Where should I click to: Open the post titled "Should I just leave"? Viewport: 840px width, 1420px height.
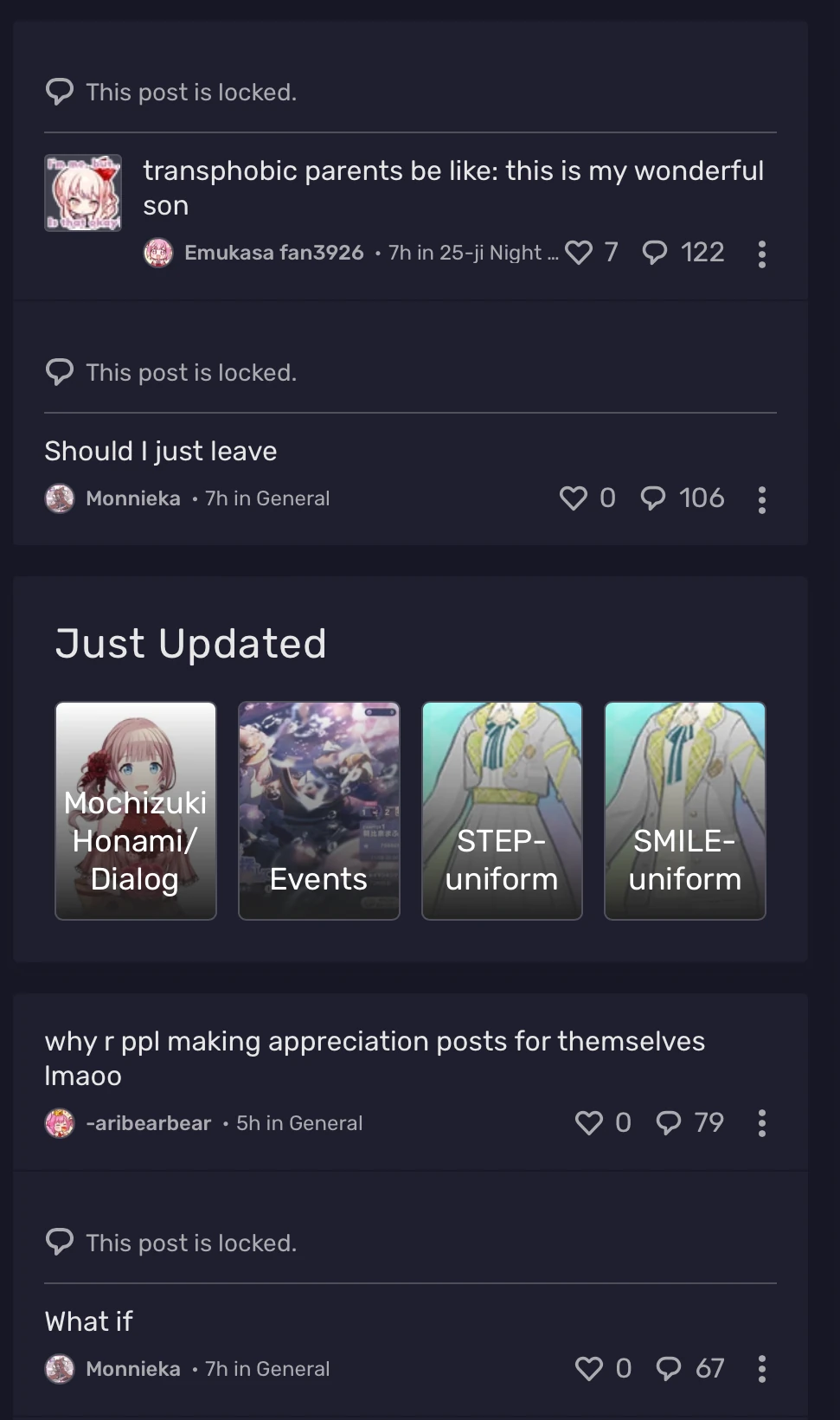point(160,451)
